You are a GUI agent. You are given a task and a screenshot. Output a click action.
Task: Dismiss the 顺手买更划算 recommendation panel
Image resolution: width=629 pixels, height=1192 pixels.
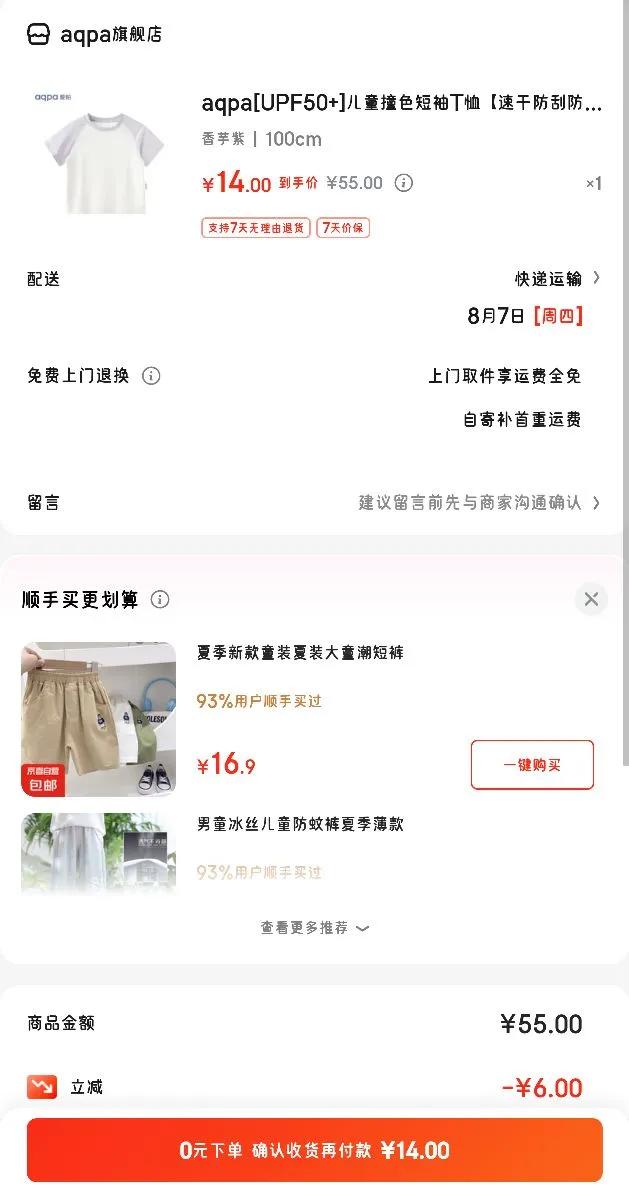tap(591, 599)
